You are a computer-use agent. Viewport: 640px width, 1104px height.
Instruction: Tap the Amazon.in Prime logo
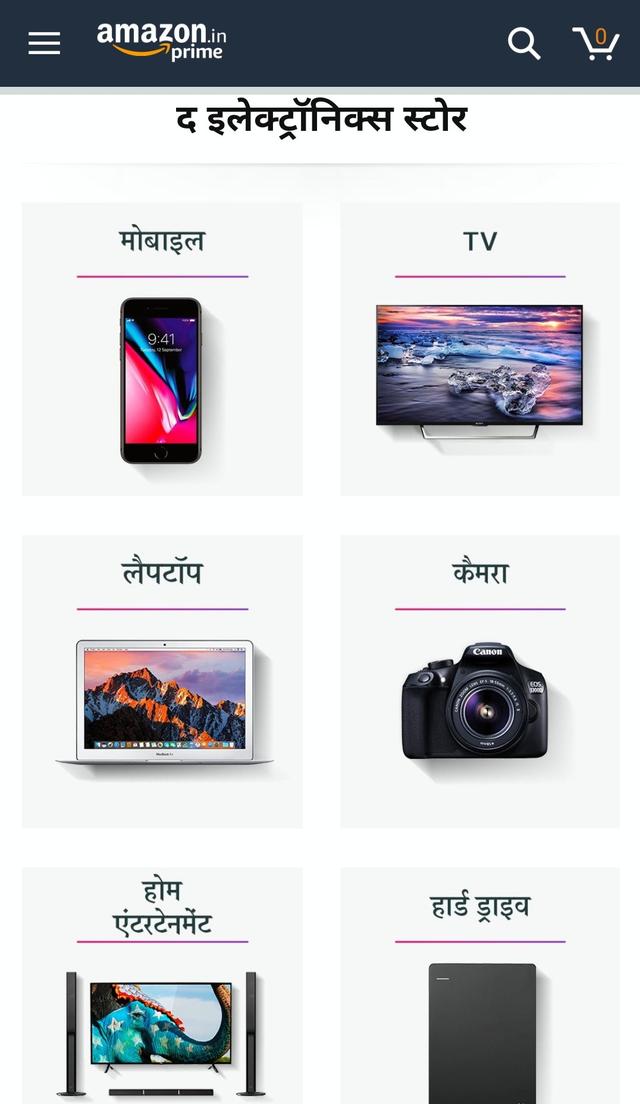coord(162,42)
